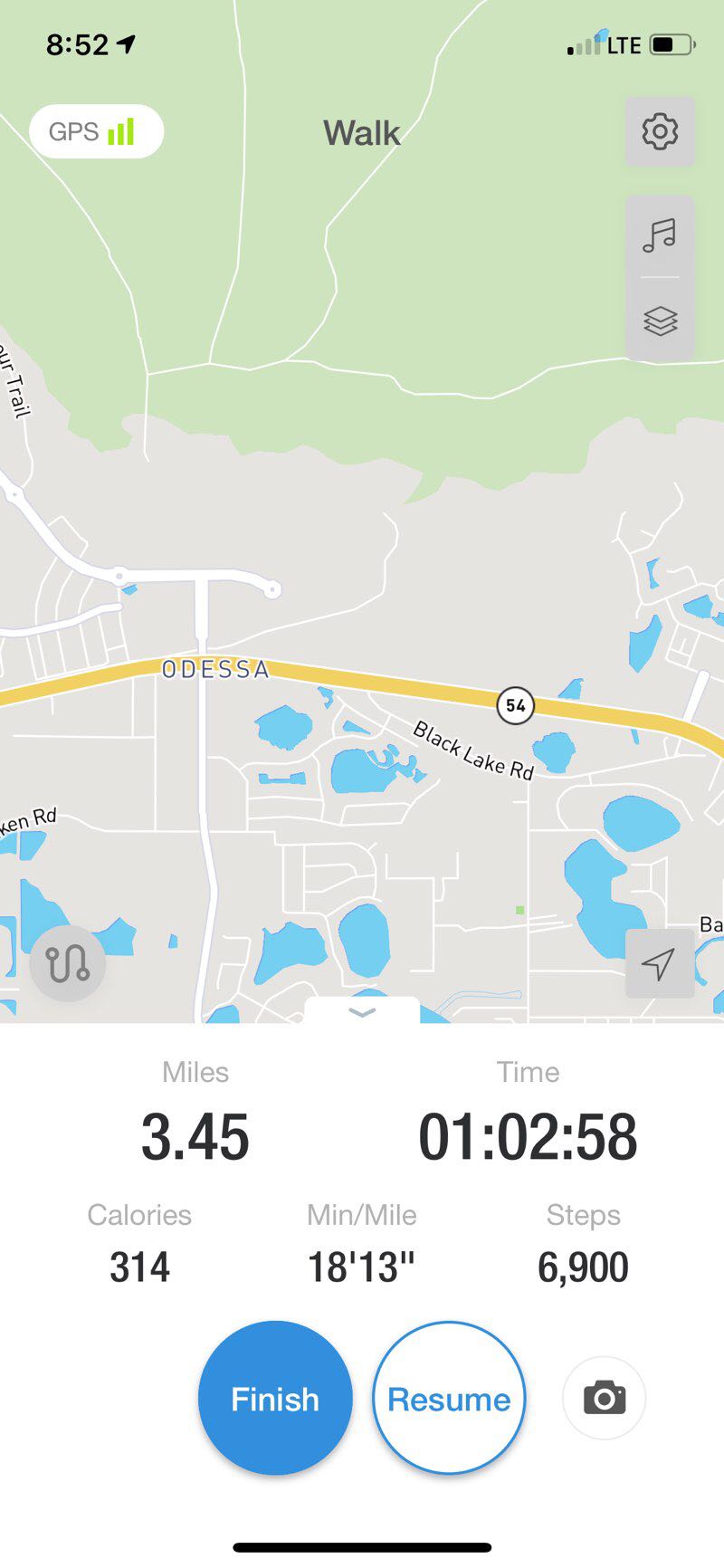Resume the paused walk

tap(449, 1399)
